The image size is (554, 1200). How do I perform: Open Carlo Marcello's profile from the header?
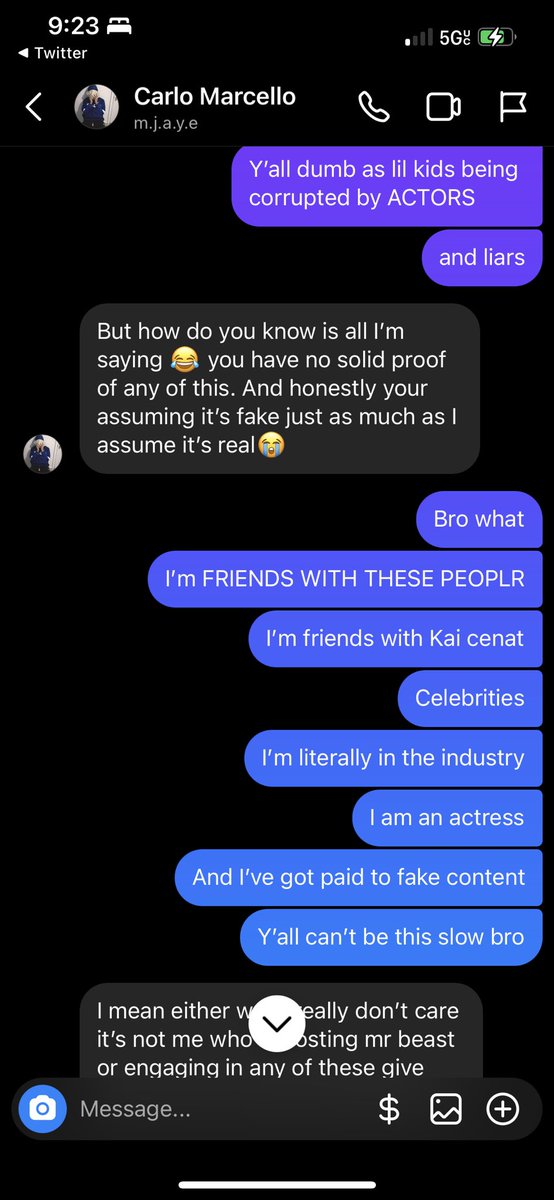[185, 106]
